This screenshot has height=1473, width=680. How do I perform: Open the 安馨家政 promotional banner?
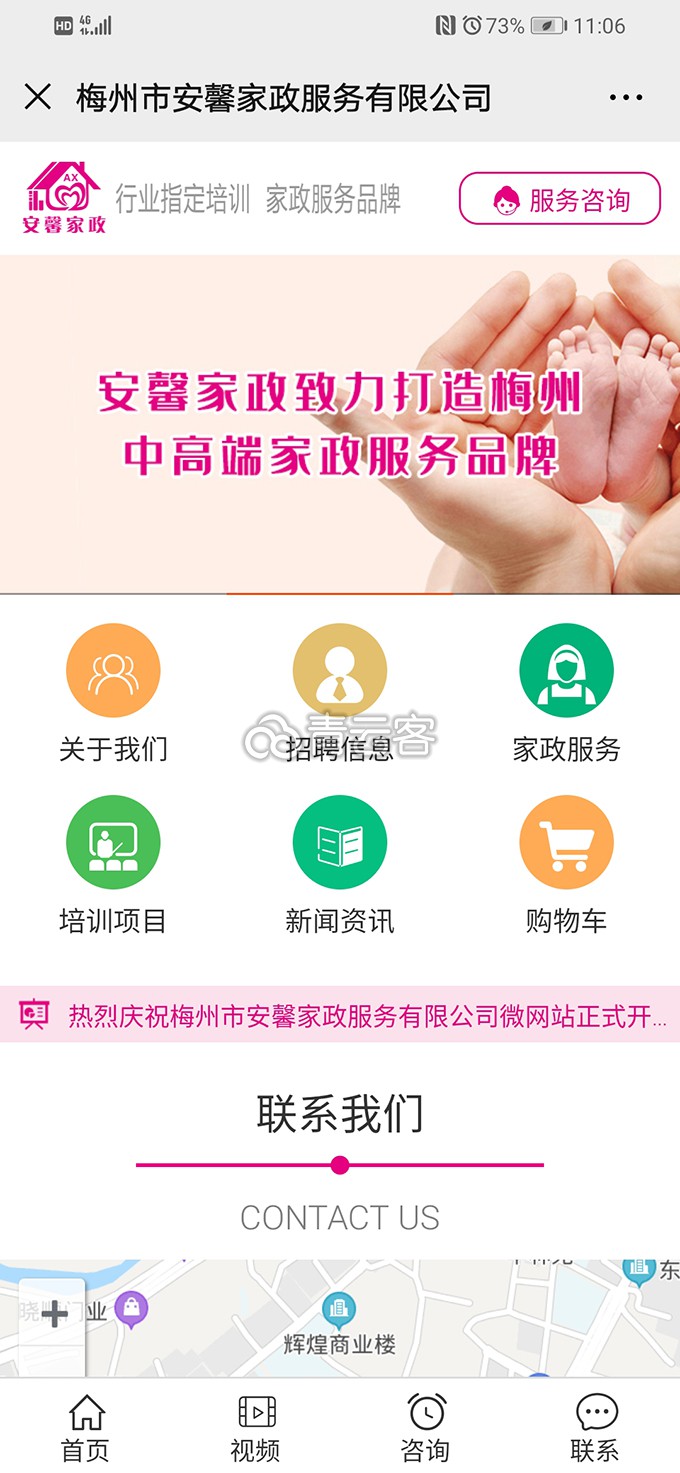[x=340, y=424]
